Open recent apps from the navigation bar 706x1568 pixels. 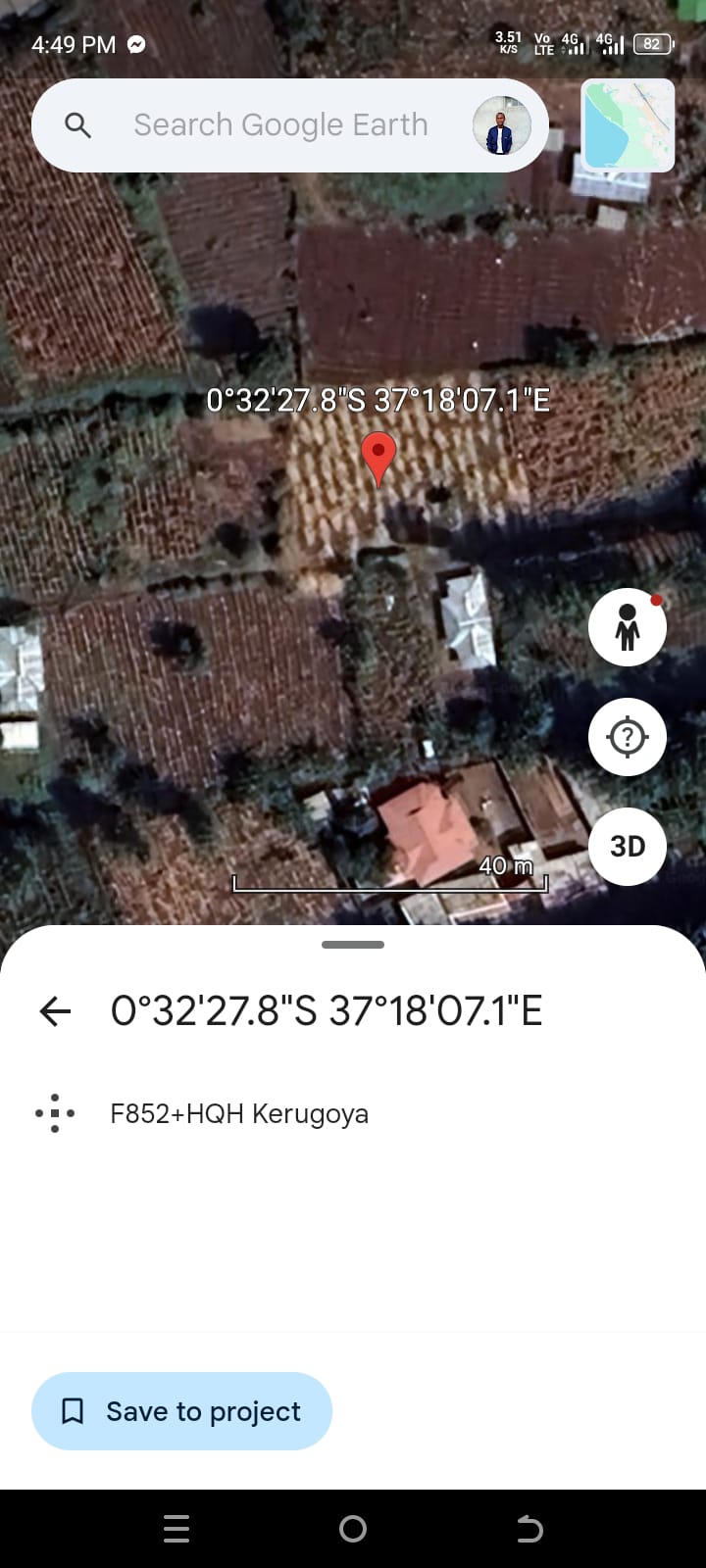pyautogui.click(x=176, y=1528)
